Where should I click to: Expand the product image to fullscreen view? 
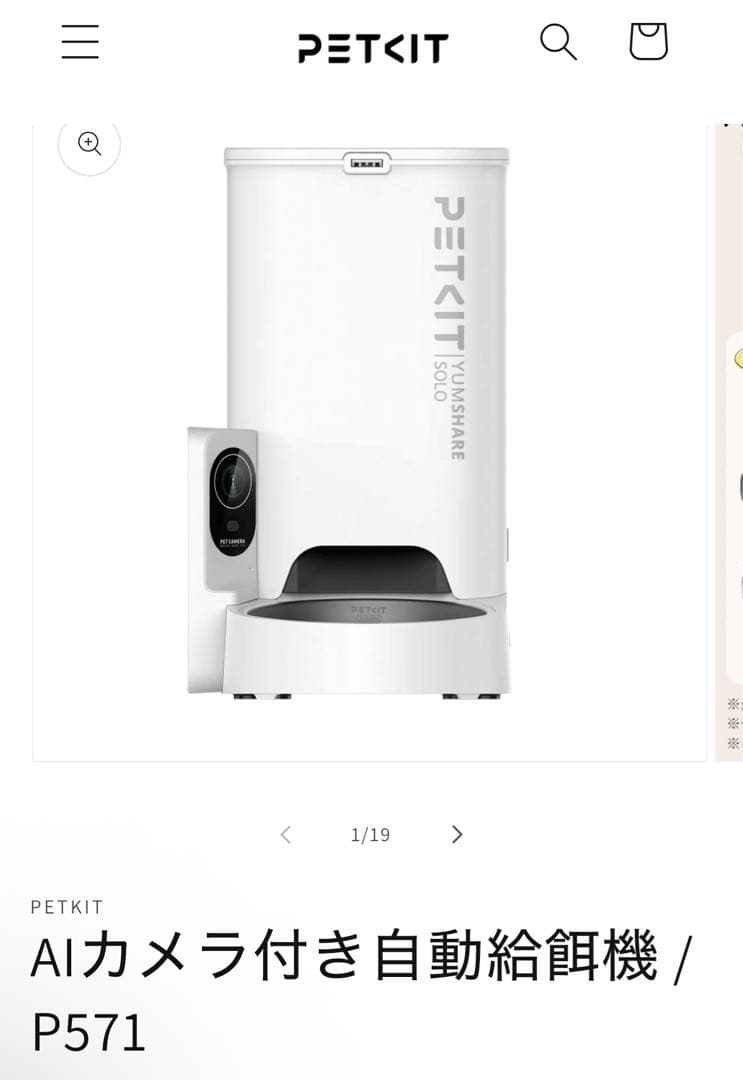[90, 144]
